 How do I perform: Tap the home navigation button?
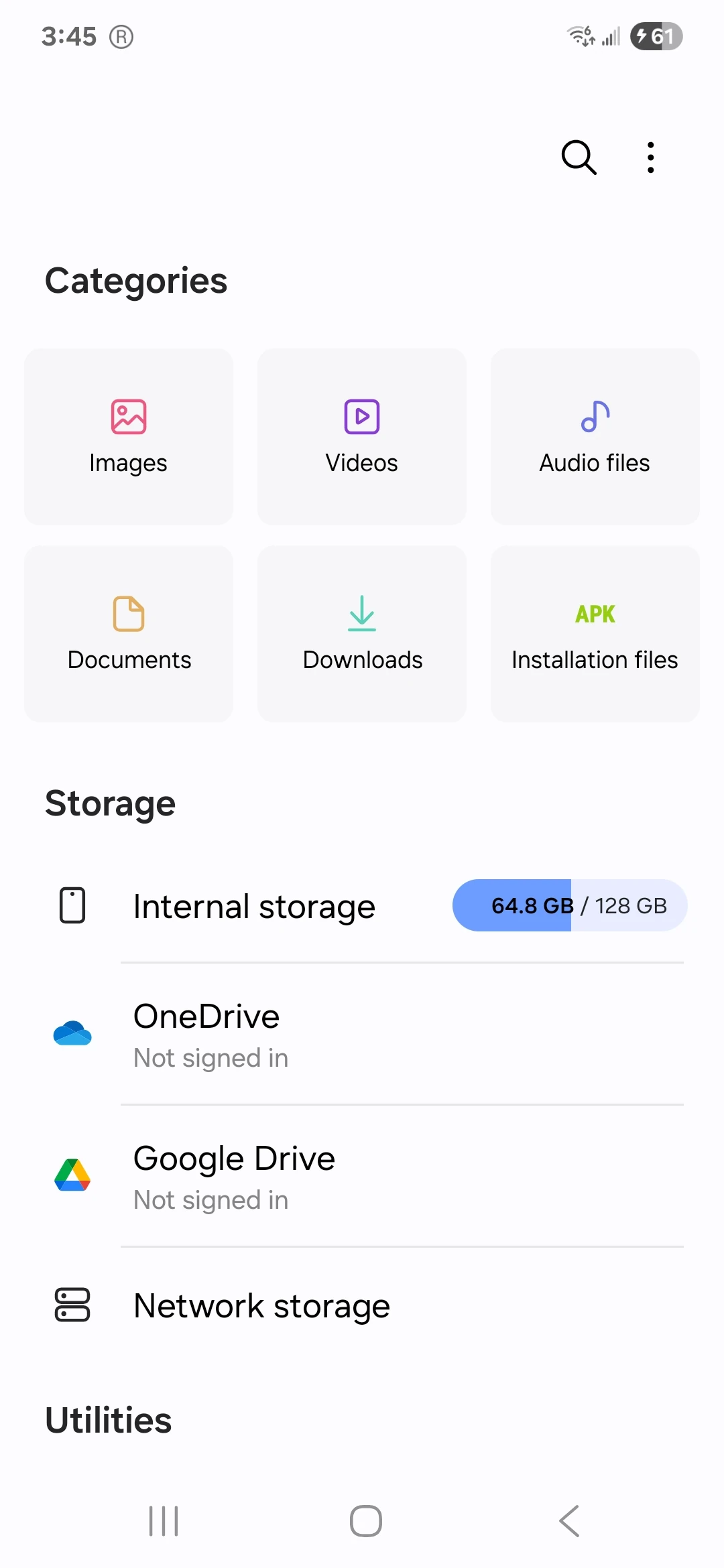point(364,1521)
